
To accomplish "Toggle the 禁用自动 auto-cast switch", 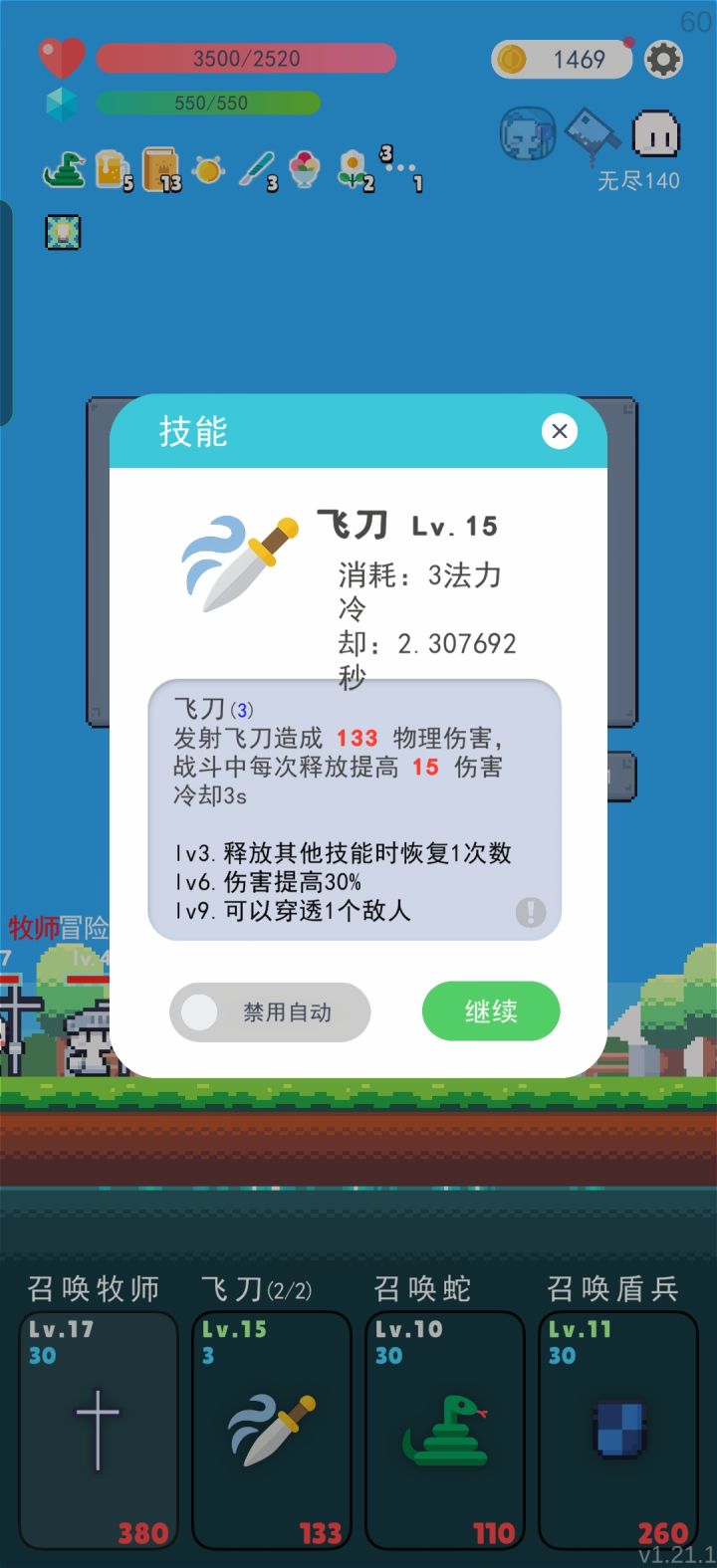I will [x=269, y=1011].
